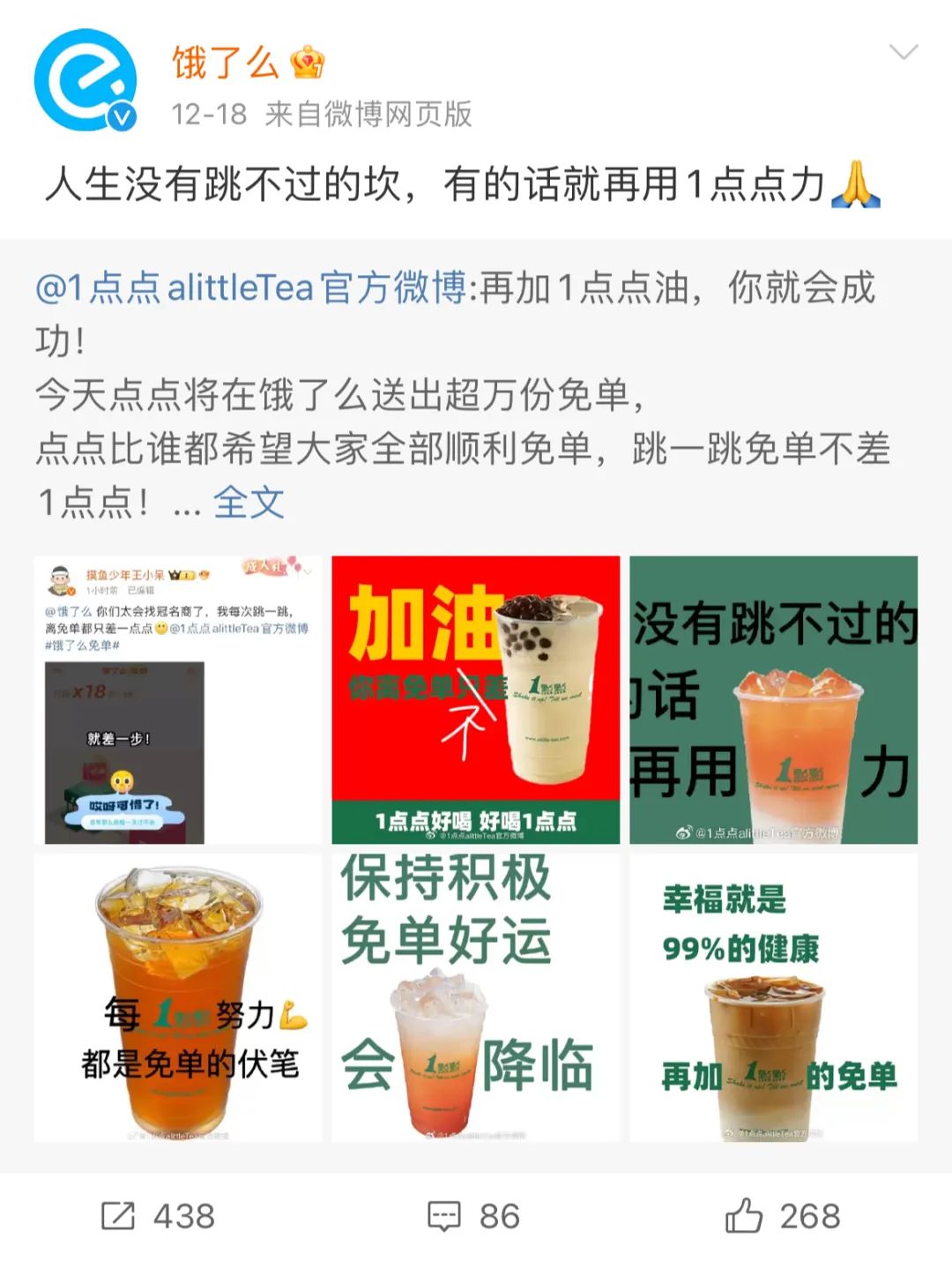Open the screenshot image by 摸鱼少年王小呆
The width and height of the screenshot is (952, 1261).
click(177, 699)
